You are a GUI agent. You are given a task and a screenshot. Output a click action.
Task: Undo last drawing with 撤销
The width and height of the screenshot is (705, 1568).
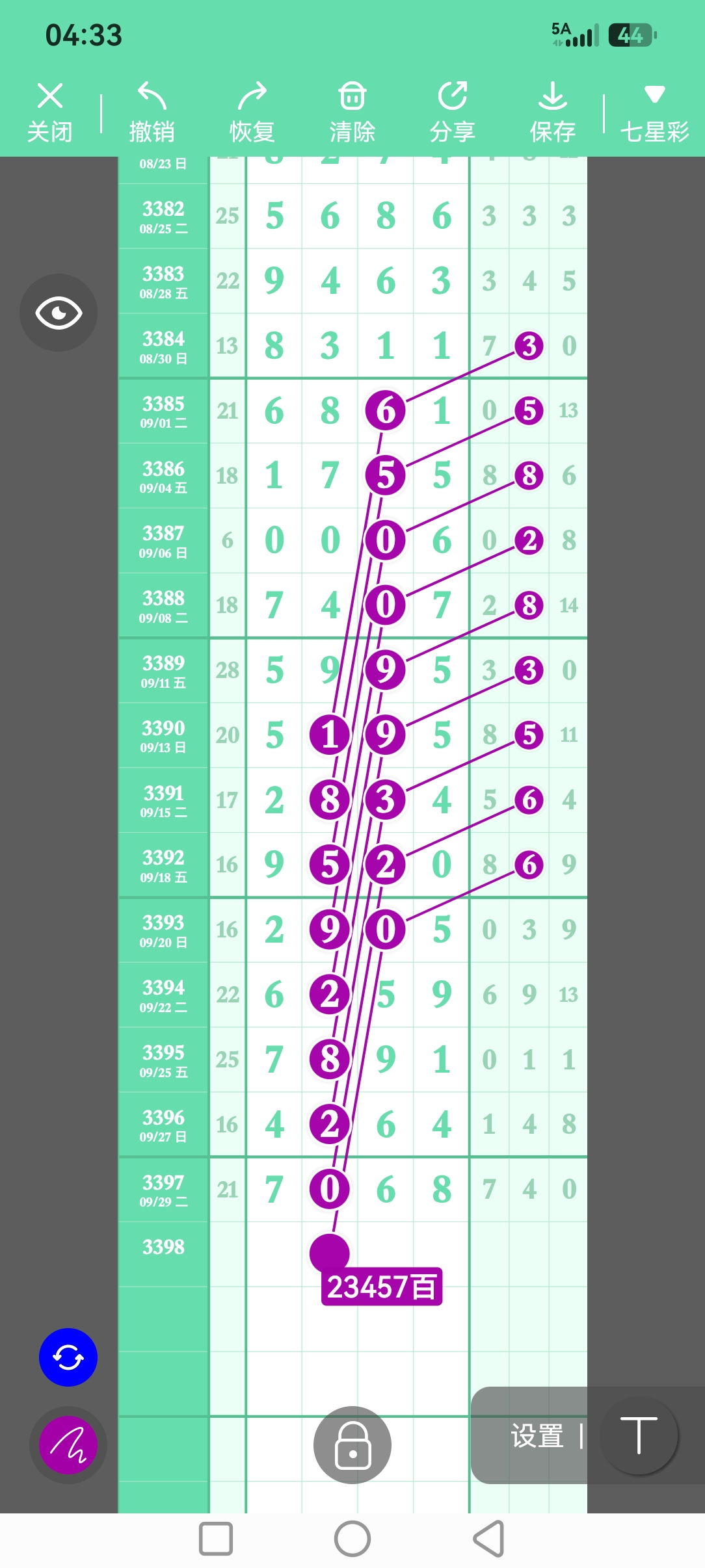[152, 112]
